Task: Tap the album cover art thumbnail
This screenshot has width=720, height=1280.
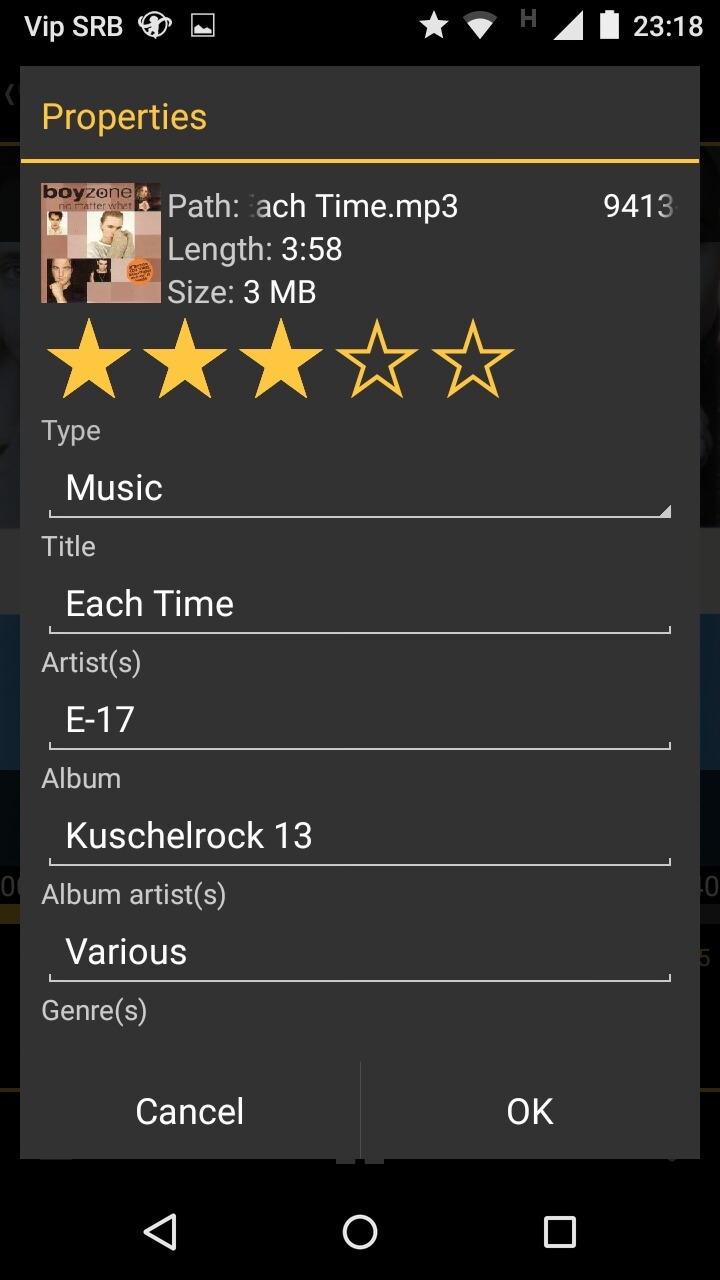Action: [x=100, y=243]
